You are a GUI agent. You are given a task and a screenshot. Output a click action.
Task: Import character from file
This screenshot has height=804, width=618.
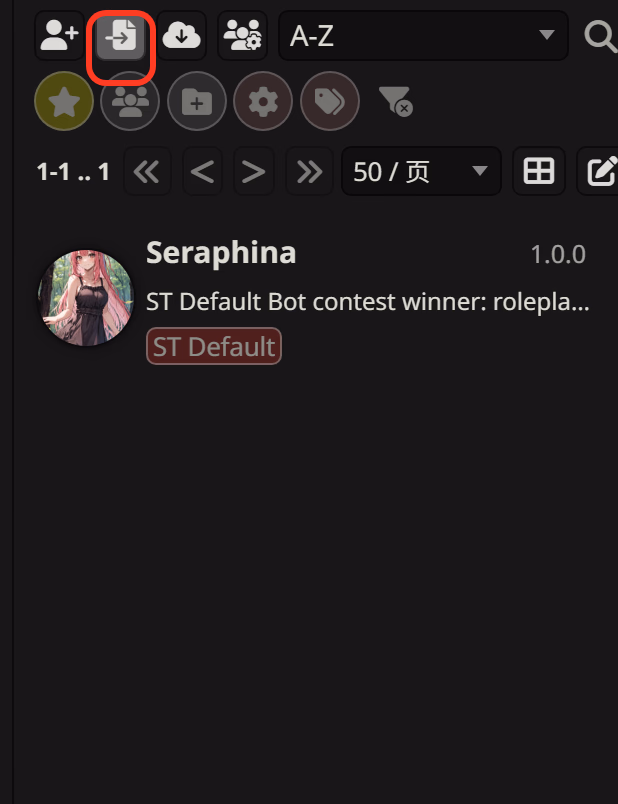(121, 37)
